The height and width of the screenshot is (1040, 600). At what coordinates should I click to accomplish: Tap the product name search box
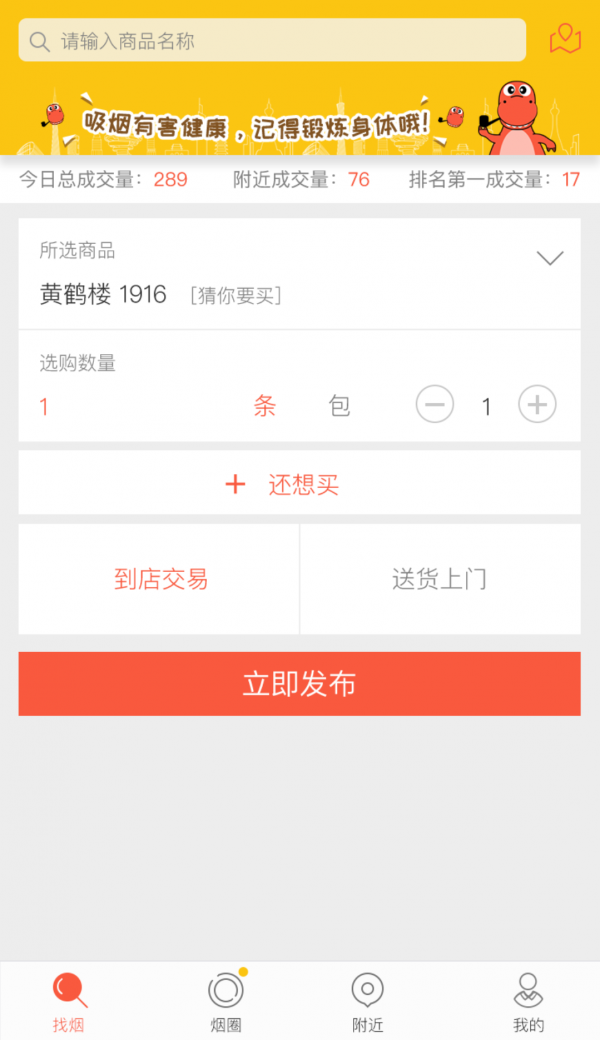(272, 41)
